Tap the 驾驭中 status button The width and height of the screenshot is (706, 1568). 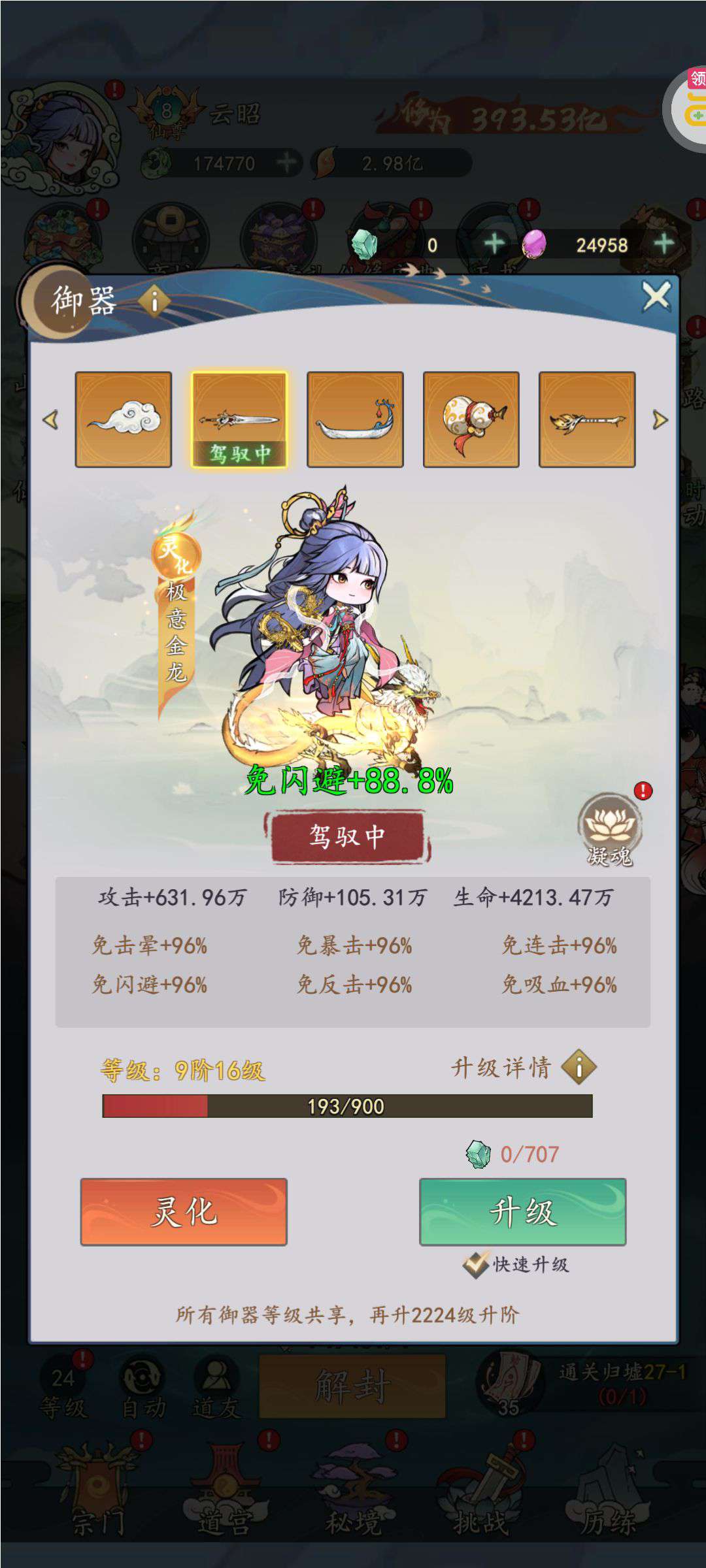pos(347,836)
